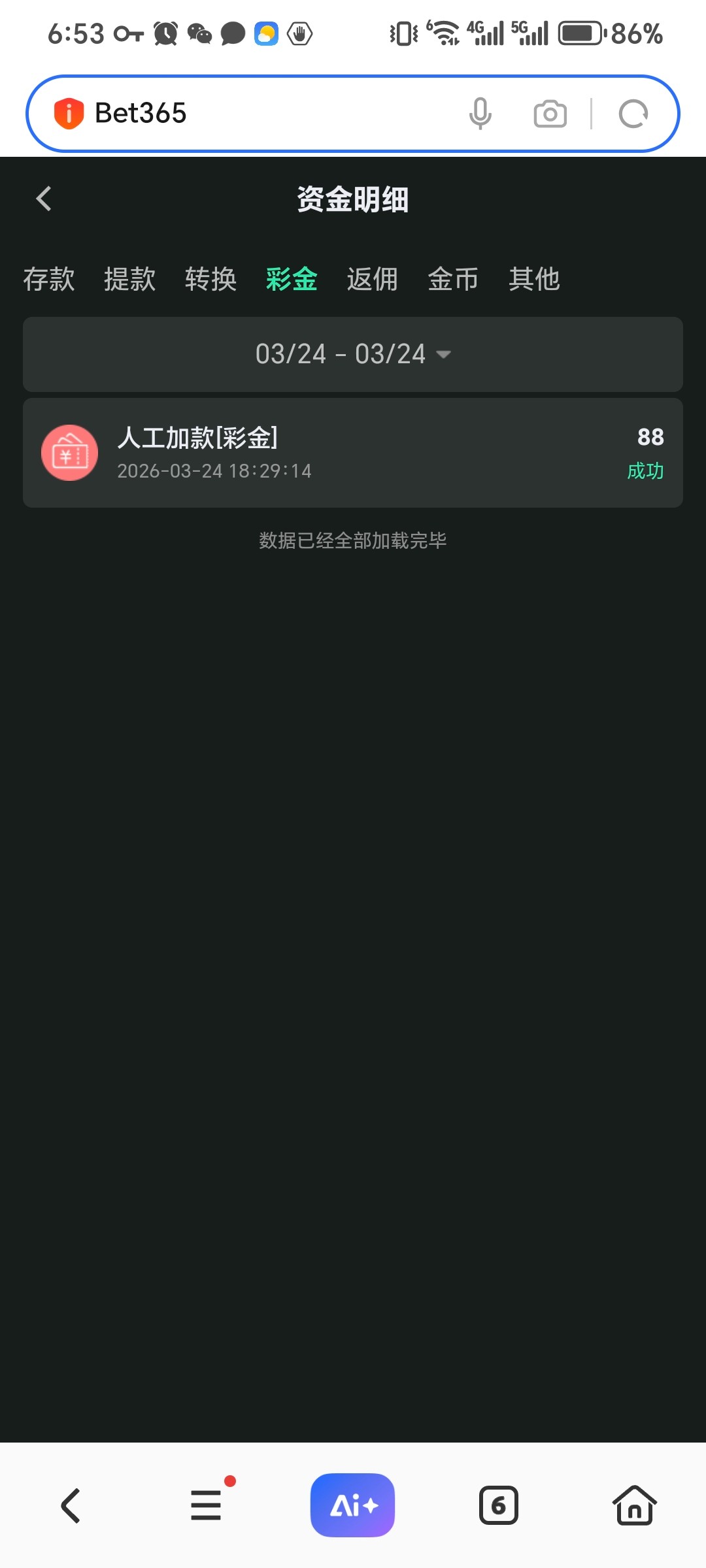
Task: Select the 彩金 tab
Action: 292,279
